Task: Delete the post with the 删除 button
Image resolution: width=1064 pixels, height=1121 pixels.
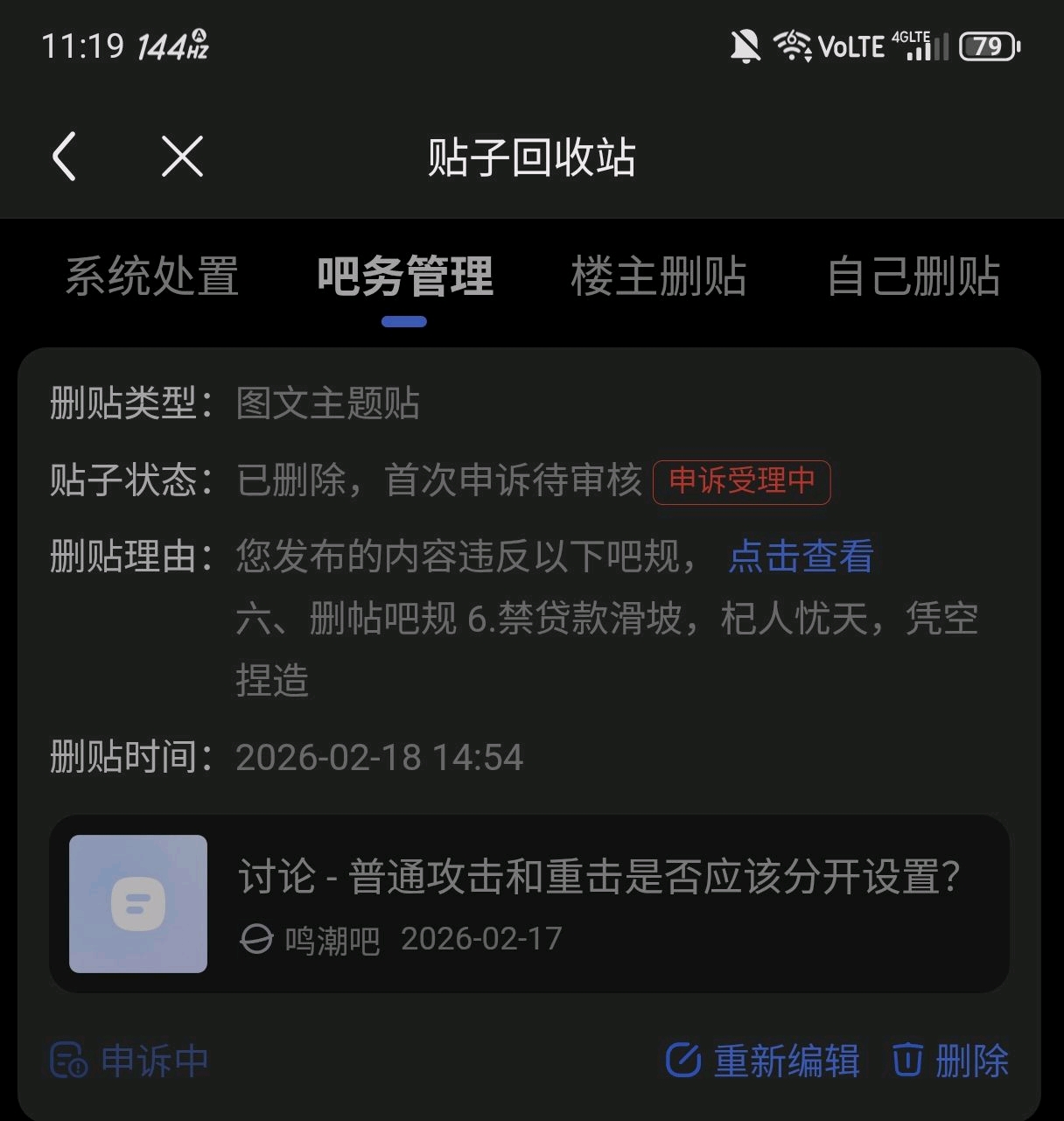Action: [951, 1061]
